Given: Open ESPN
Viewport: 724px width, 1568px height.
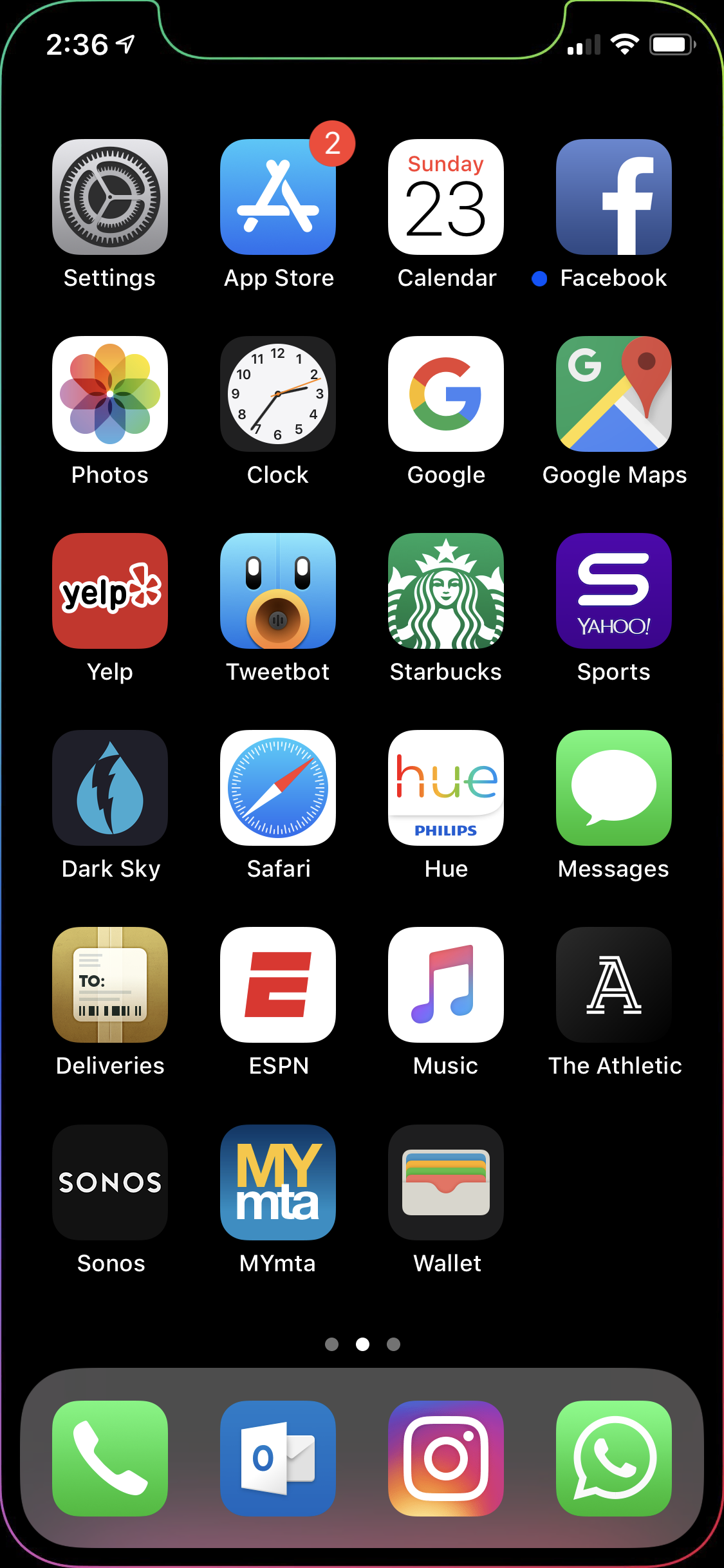Looking at the screenshot, I should click(278, 985).
